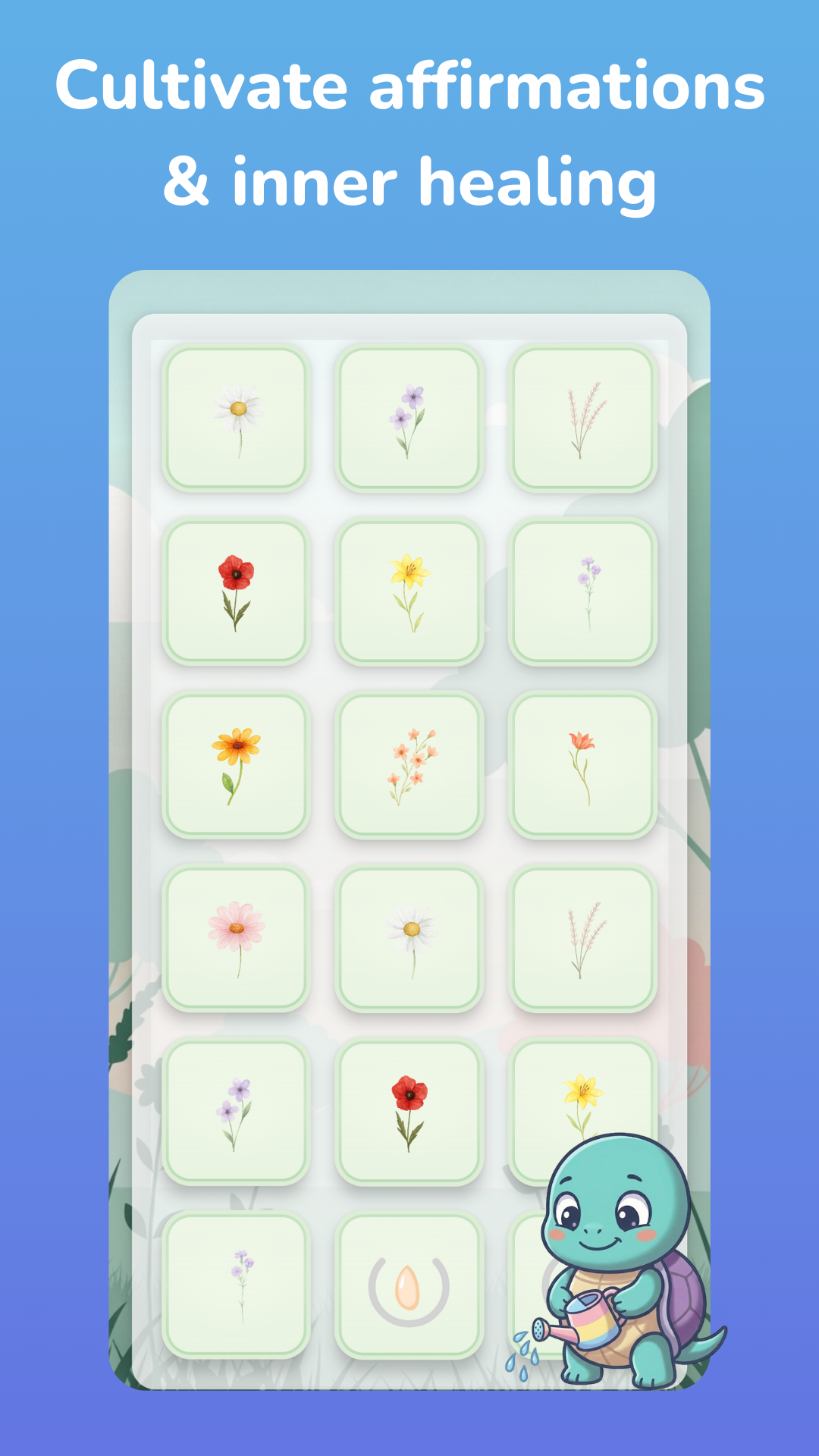The image size is (819, 1456).
Task: Open the pink daisy tile in fourth row
Action: 235,939
